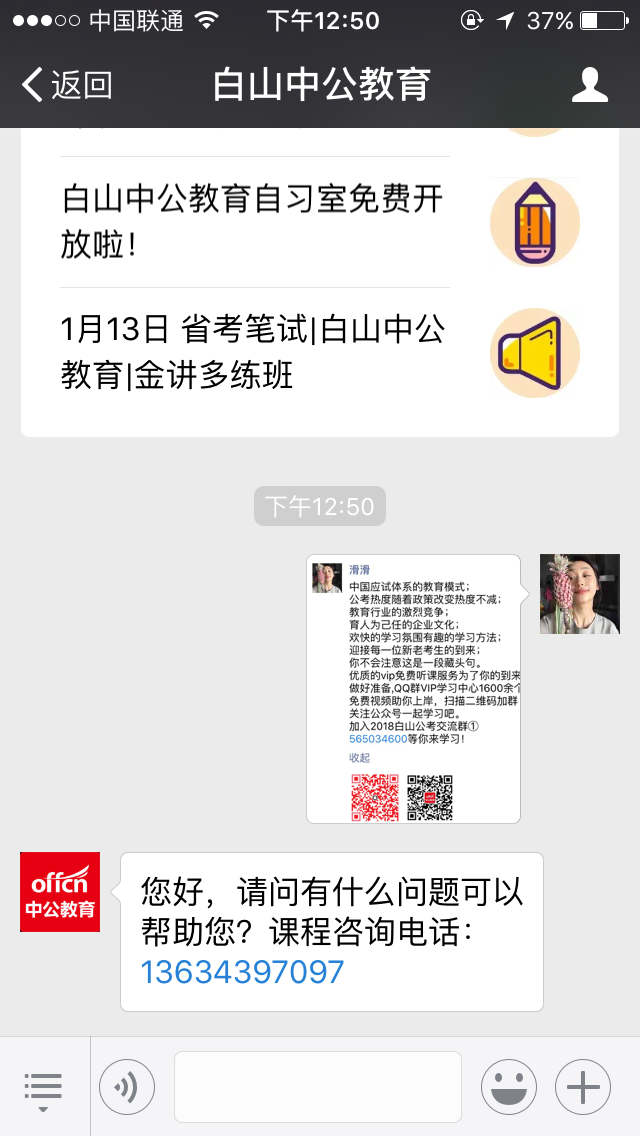
Task: Open the offcn 中公教育 account avatar
Action: click(60, 892)
